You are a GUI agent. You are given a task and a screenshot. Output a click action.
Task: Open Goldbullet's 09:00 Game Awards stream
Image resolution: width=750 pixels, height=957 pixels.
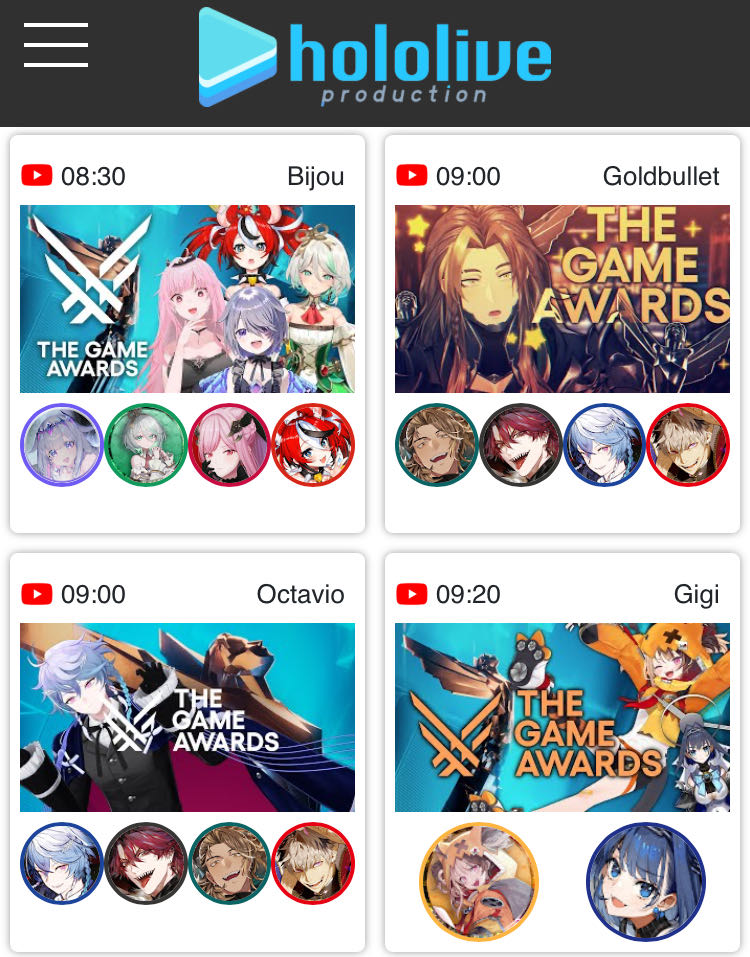562,298
